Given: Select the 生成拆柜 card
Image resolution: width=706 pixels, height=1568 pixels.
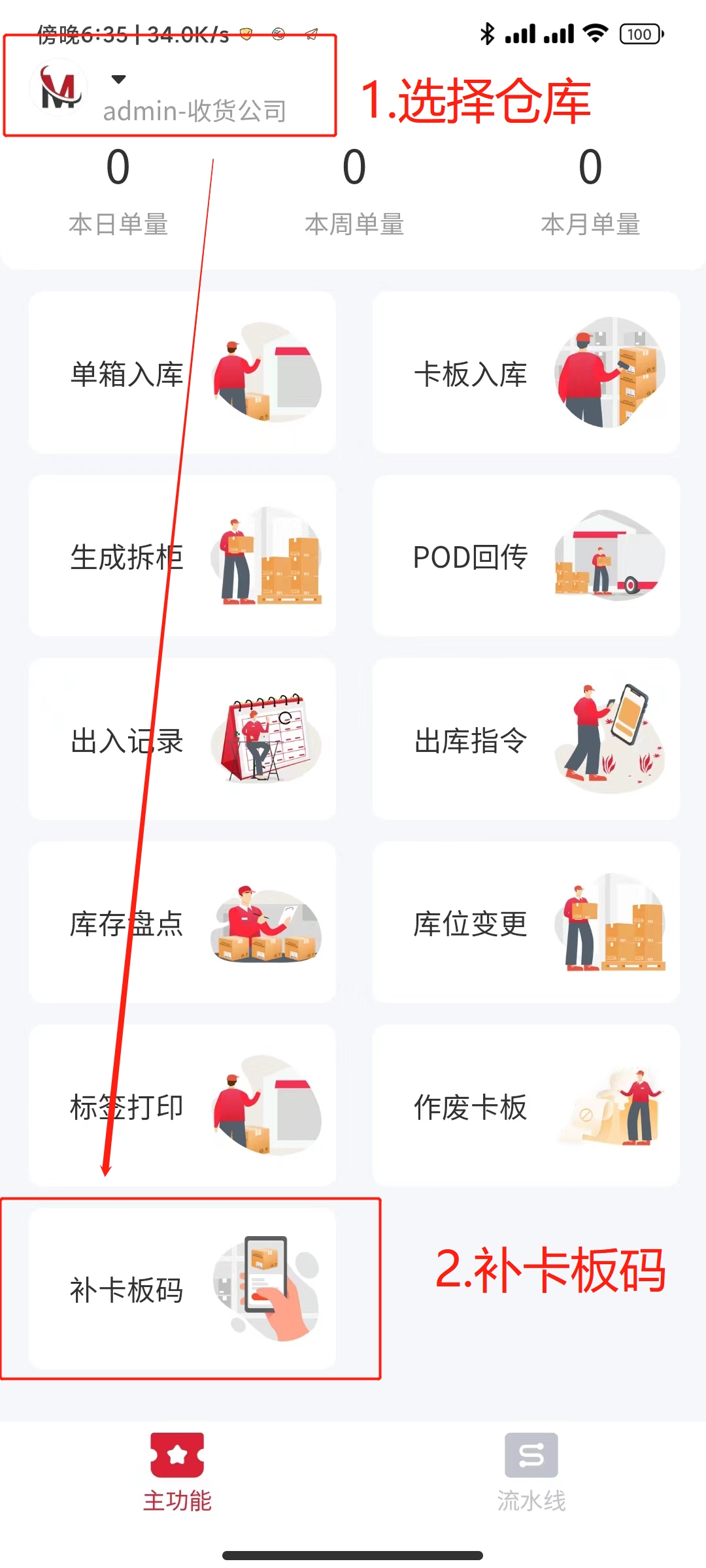Looking at the screenshot, I should click(x=182, y=556).
